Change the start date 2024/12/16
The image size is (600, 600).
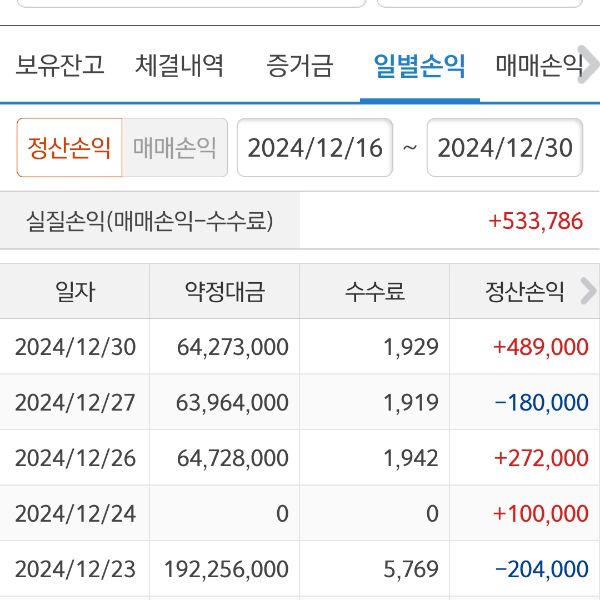click(315, 148)
